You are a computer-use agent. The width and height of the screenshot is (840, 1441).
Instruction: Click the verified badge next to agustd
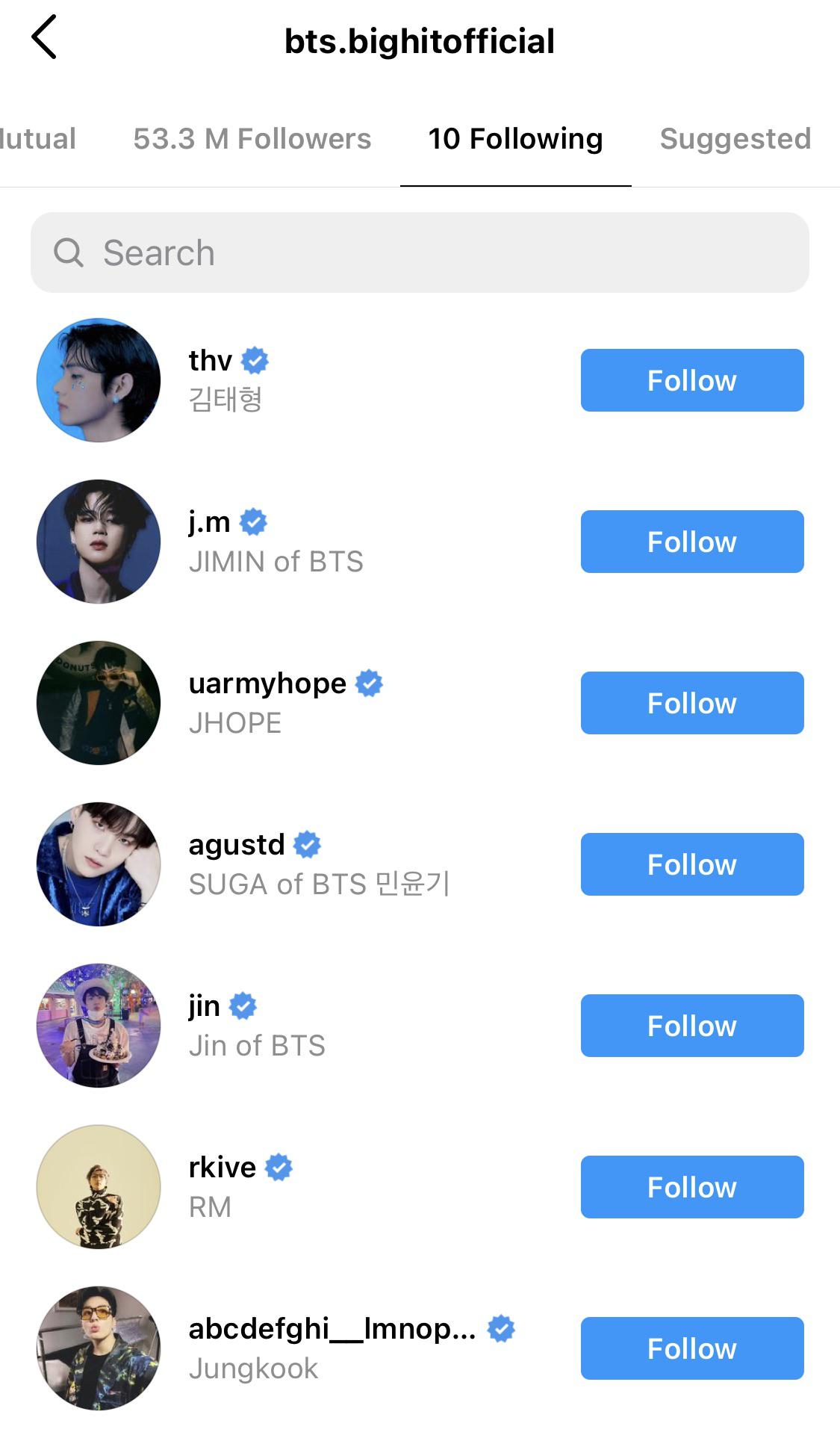308,843
